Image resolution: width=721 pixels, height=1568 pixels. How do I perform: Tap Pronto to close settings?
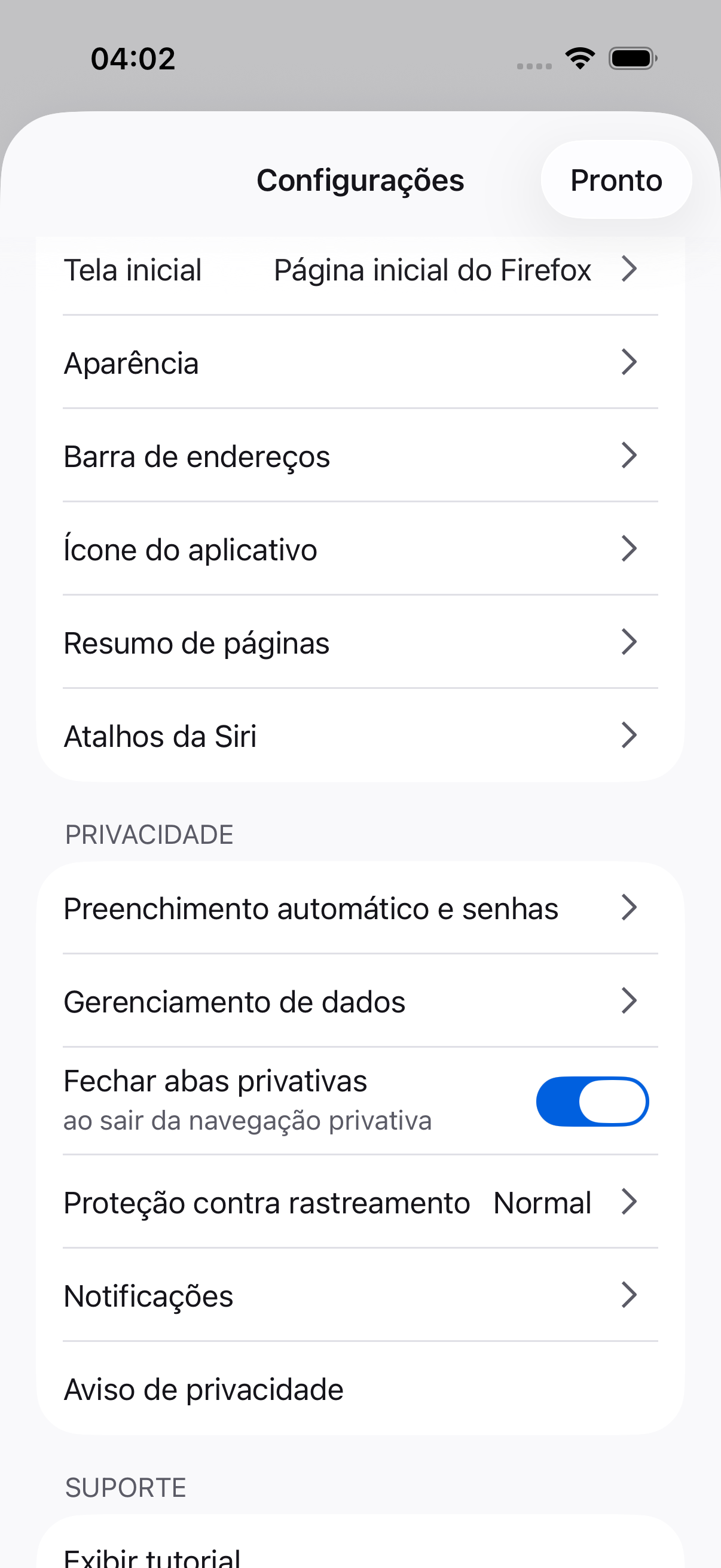(x=616, y=180)
